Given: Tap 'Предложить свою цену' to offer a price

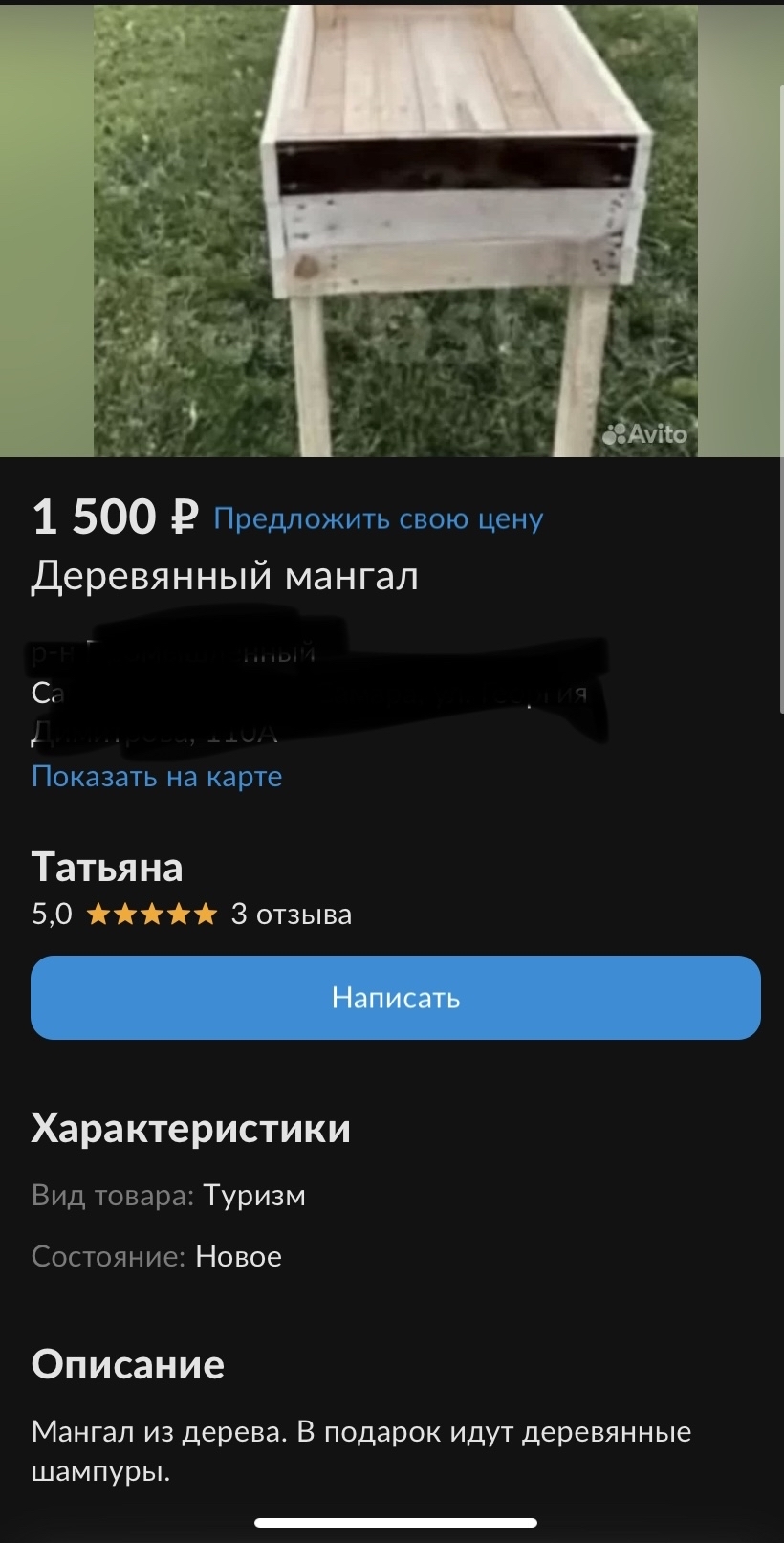Looking at the screenshot, I should [x=378, y=518].
